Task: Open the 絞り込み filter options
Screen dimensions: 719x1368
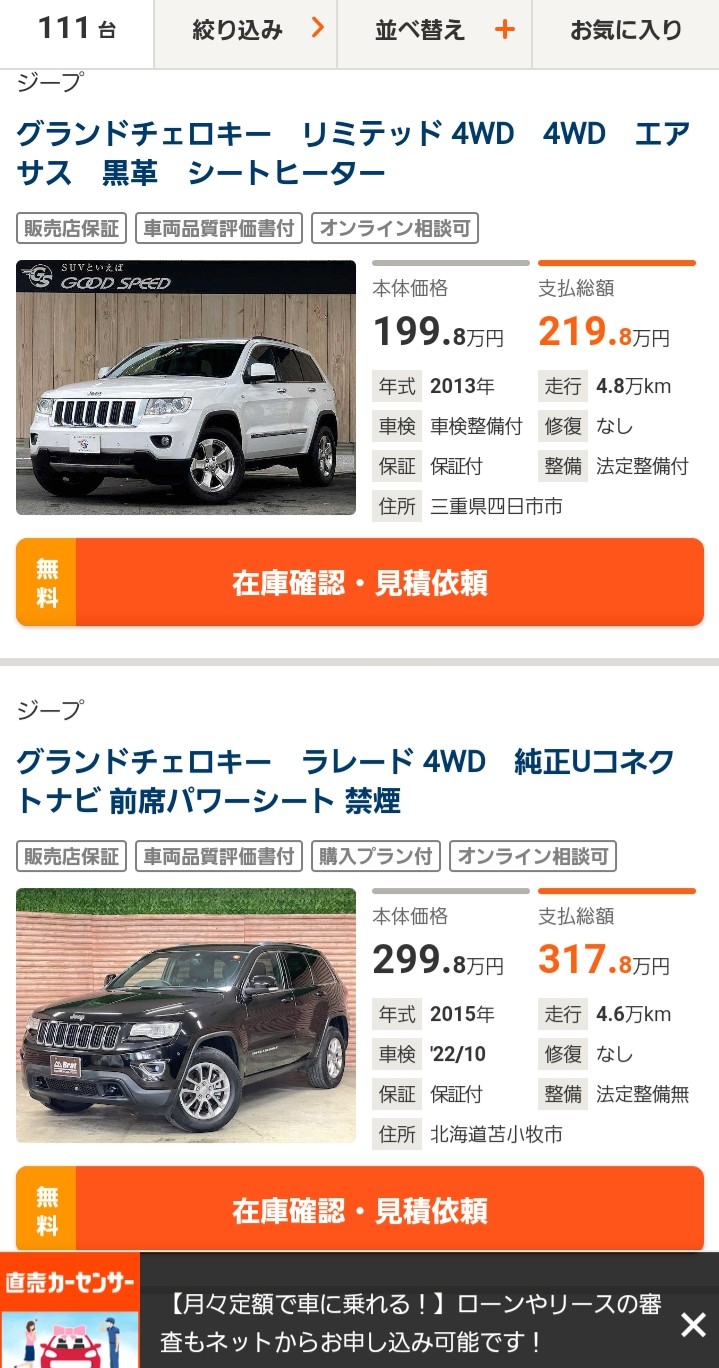Action: [245, 30]
